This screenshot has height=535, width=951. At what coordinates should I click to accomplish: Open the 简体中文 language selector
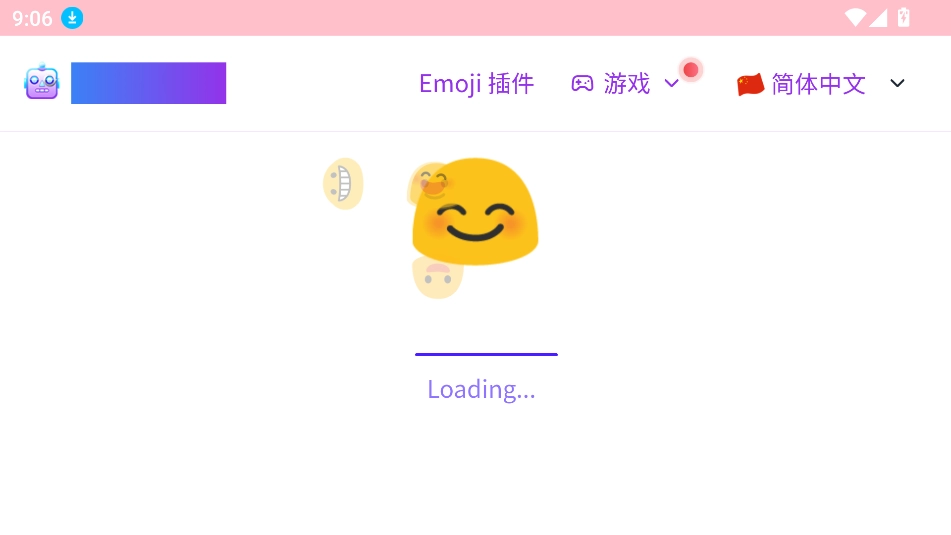click(x=820, y=84)
